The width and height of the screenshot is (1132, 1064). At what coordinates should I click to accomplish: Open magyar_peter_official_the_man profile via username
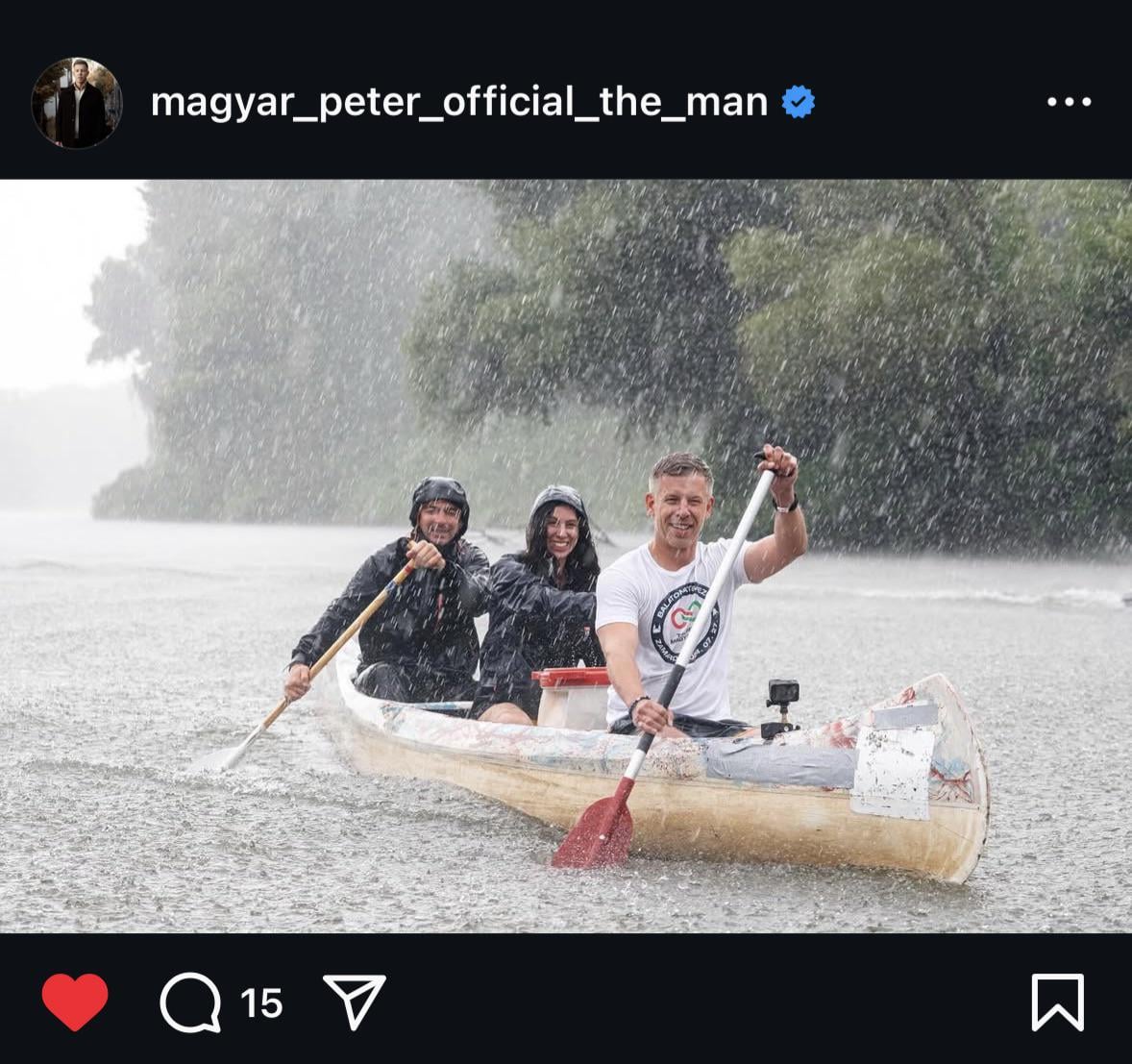pos(459,103)
